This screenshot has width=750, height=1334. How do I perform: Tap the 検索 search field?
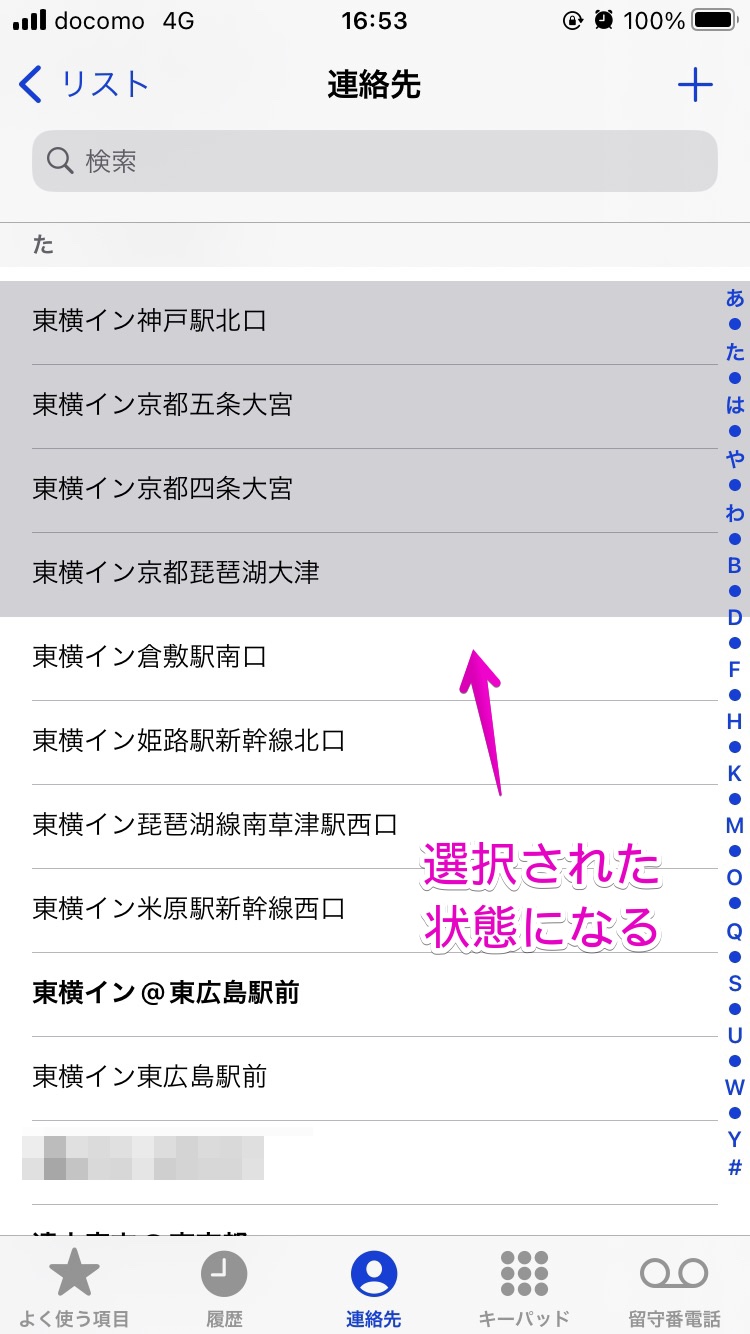pyautogui.click(x=375, y=161)
